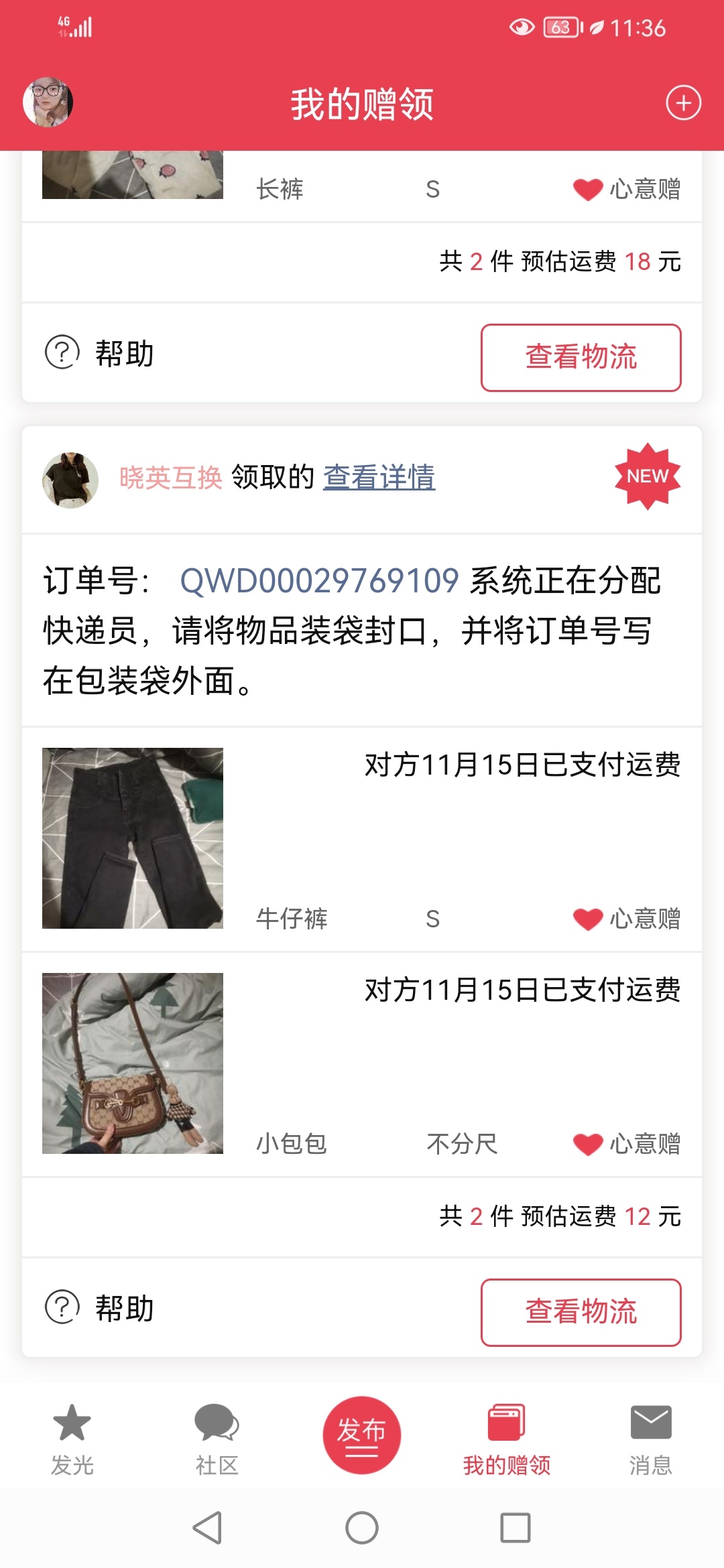
Task: Open 帮助 for the 18 元 order
Action: point(100,353)
